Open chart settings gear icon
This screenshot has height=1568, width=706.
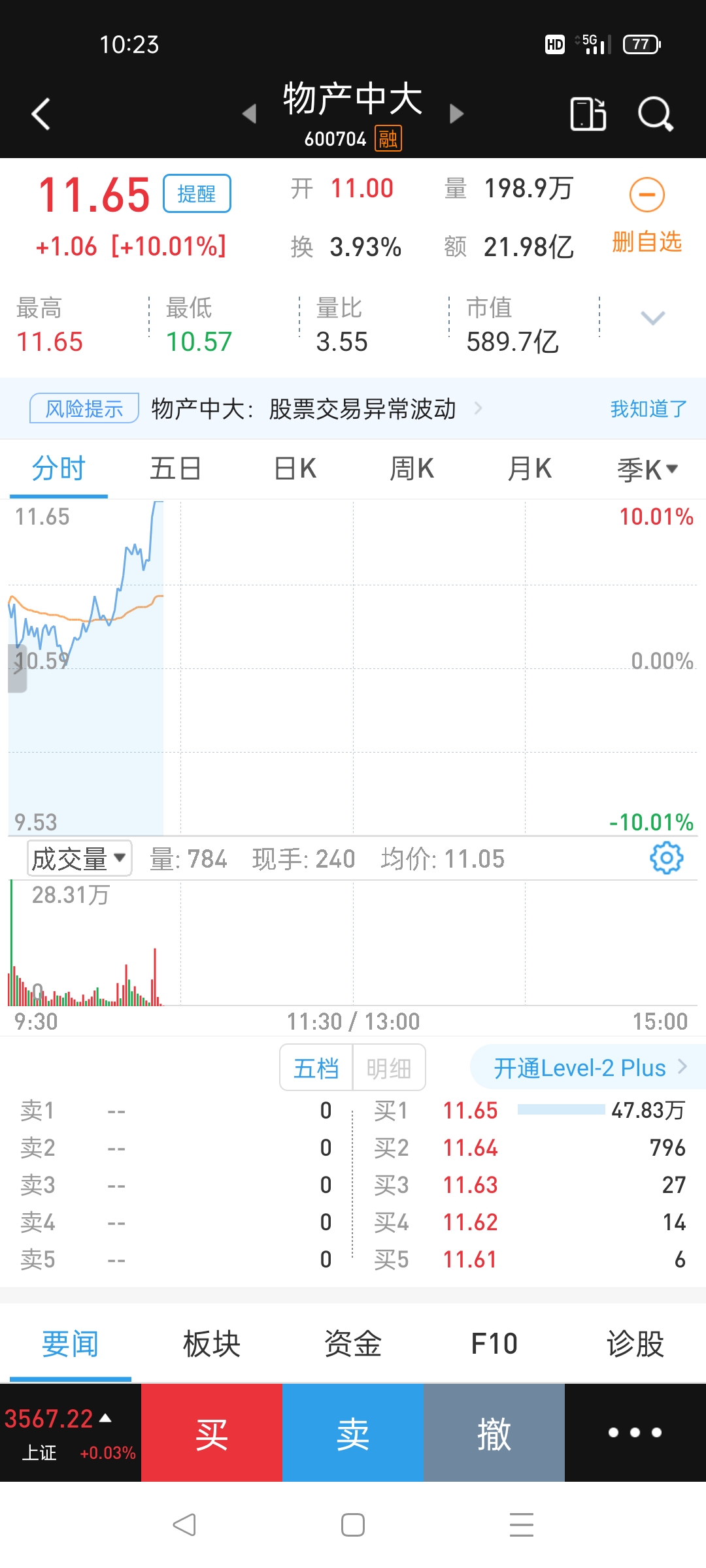tap(667, 858)
